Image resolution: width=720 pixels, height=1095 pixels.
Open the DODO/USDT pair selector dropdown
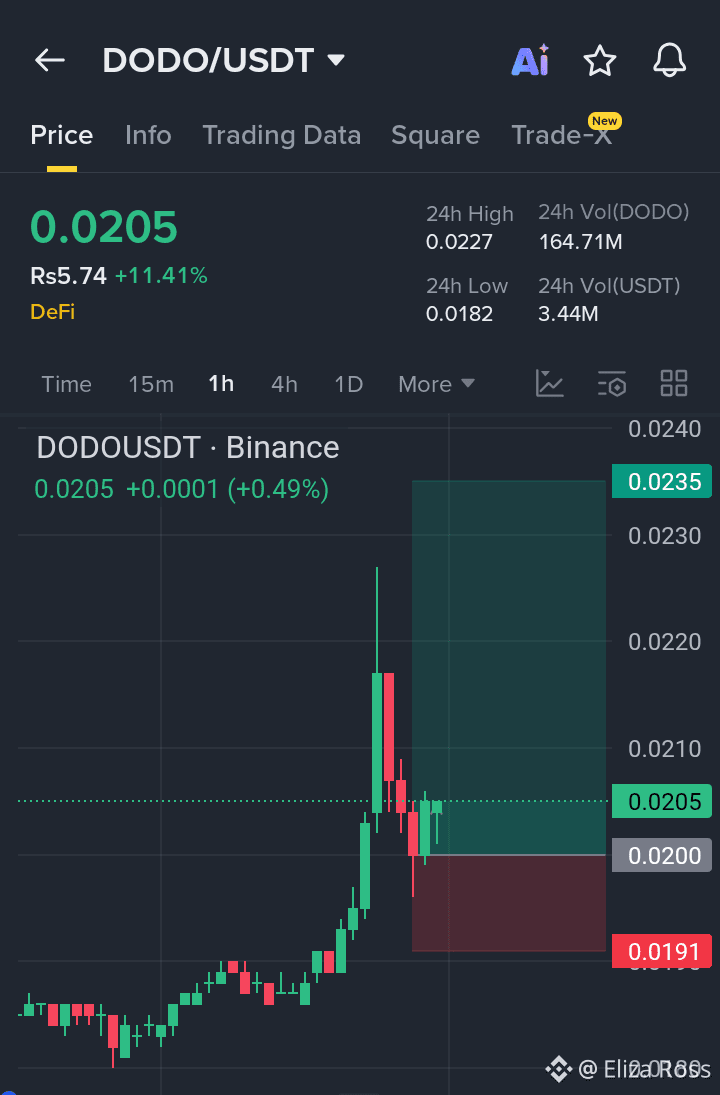click(x=335, y=59)
